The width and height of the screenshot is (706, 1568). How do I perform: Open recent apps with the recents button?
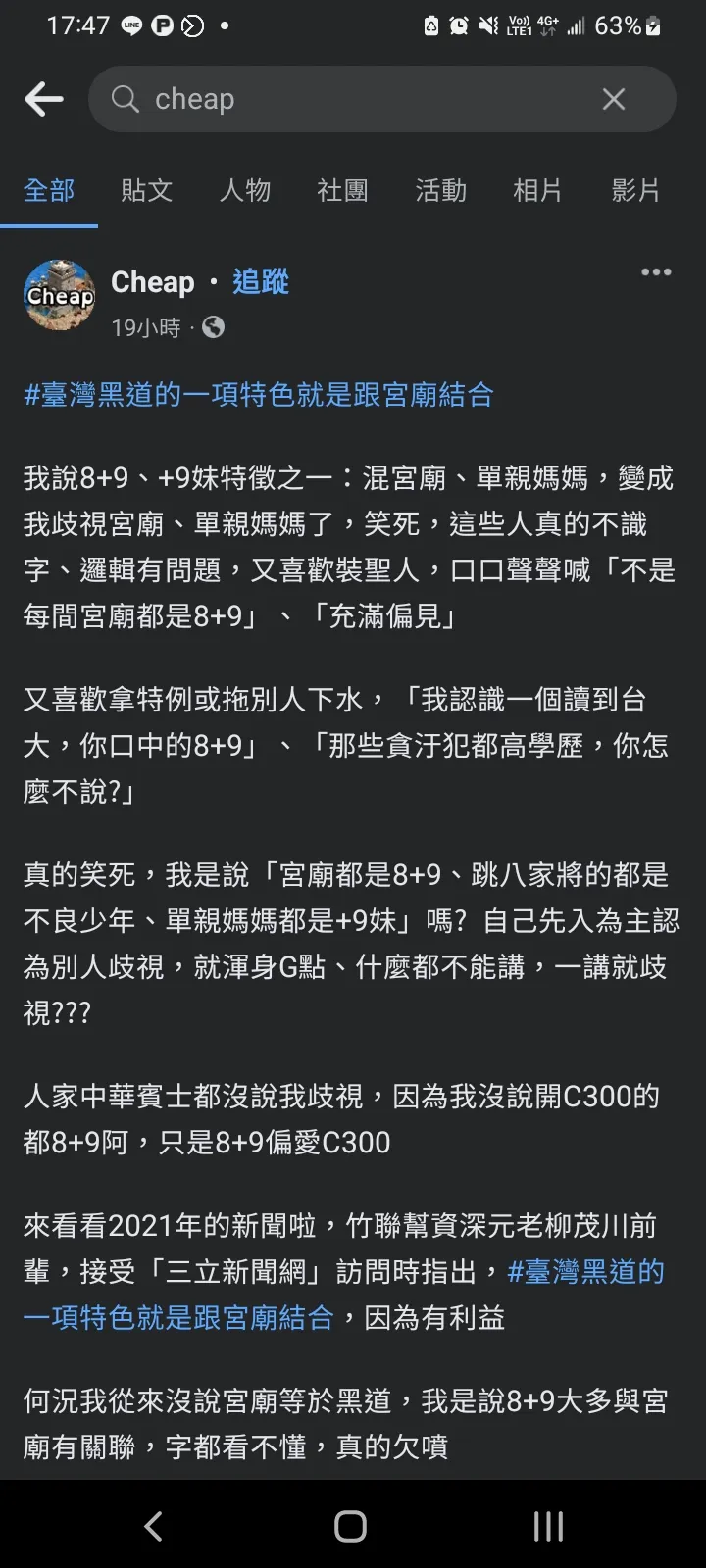pos(546,1525)
